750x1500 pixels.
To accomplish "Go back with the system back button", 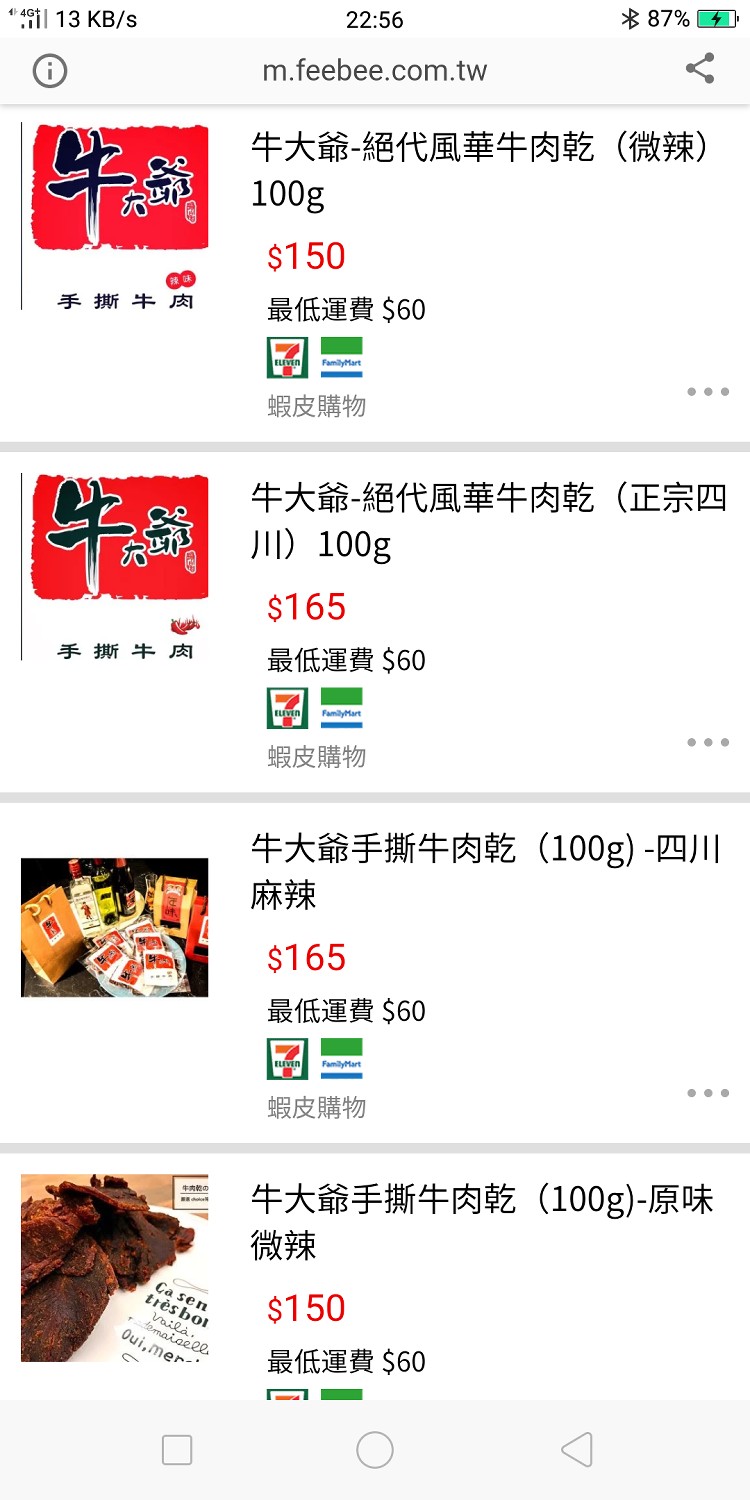I will (x=577, y=1449).
